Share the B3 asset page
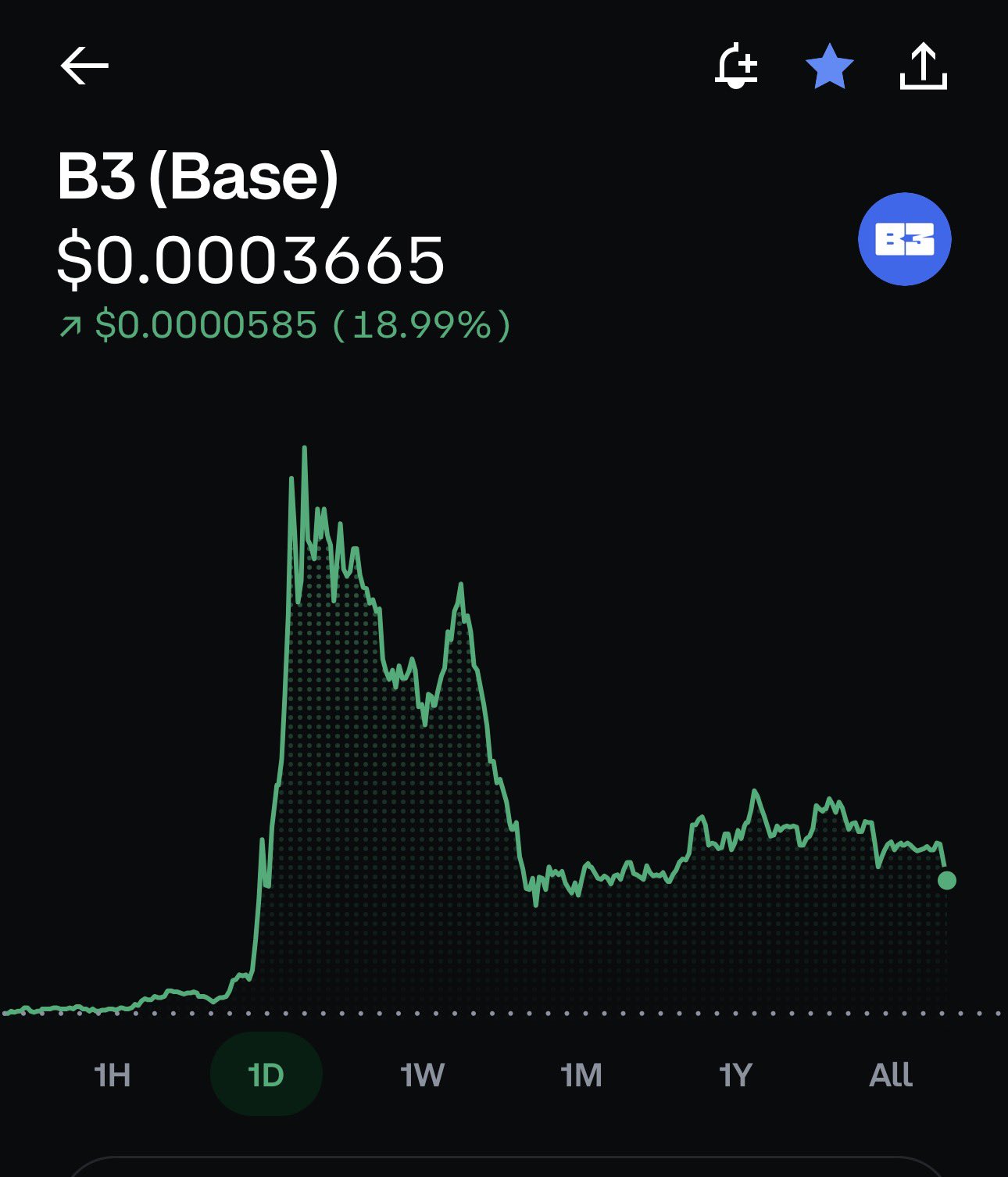The image size is (1008, 1177). pos(923,67)
